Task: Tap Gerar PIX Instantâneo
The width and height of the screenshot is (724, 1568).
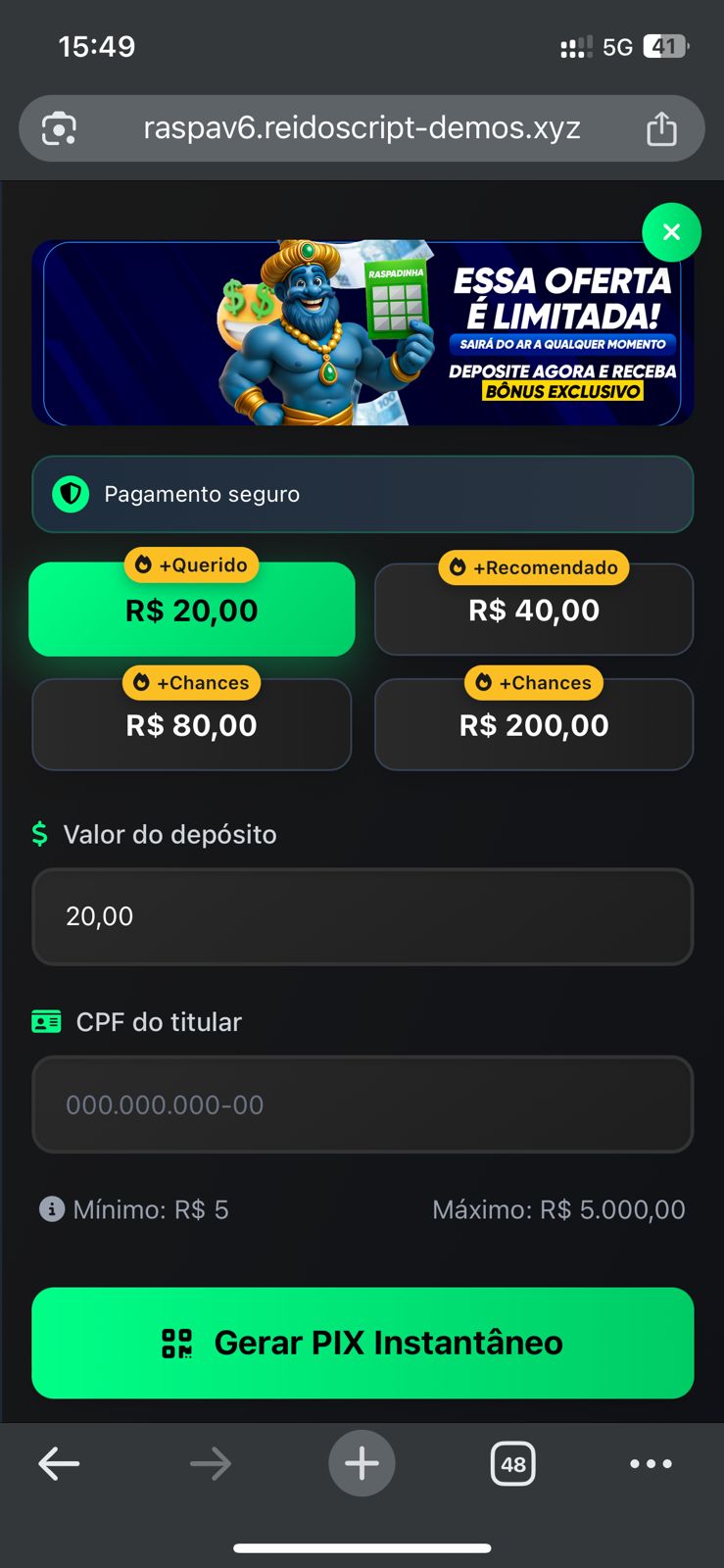Action: click(362, 1343)
